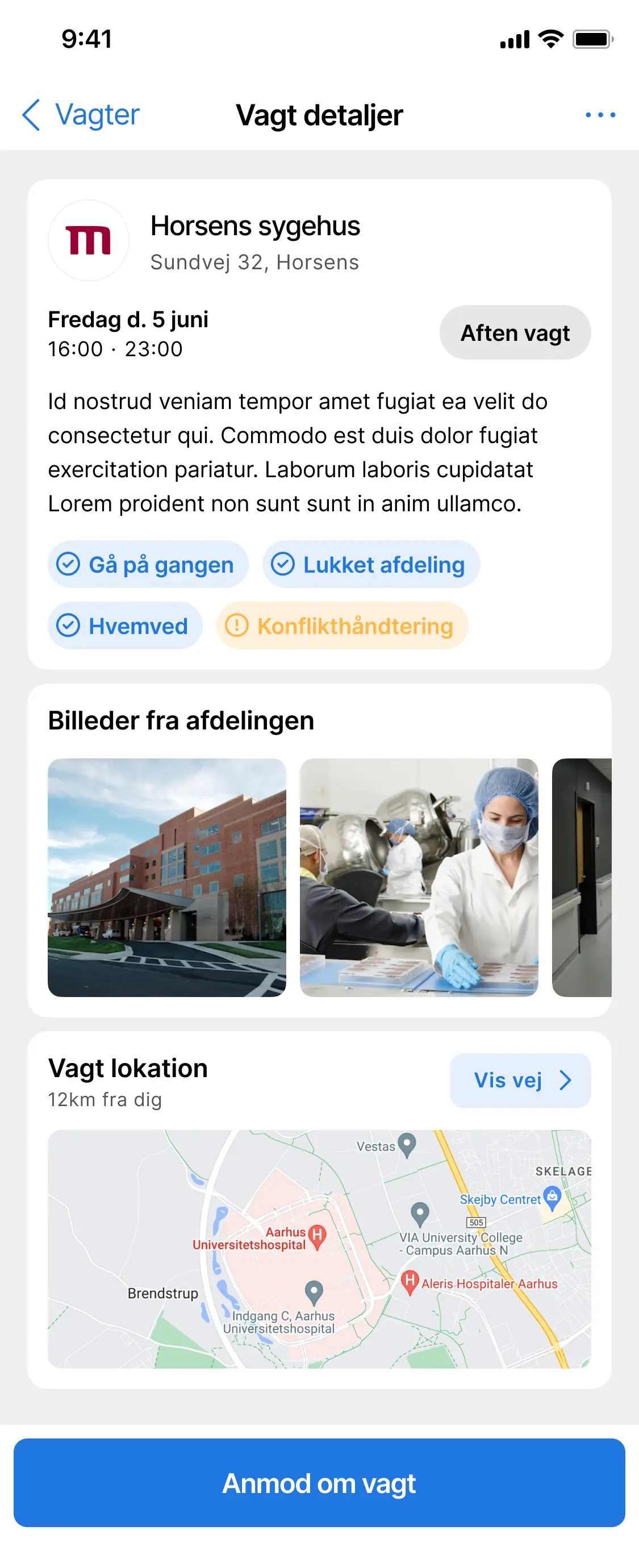Toggle the Hvemved qualification chip

pyautogui.click(x=125, y=625)
